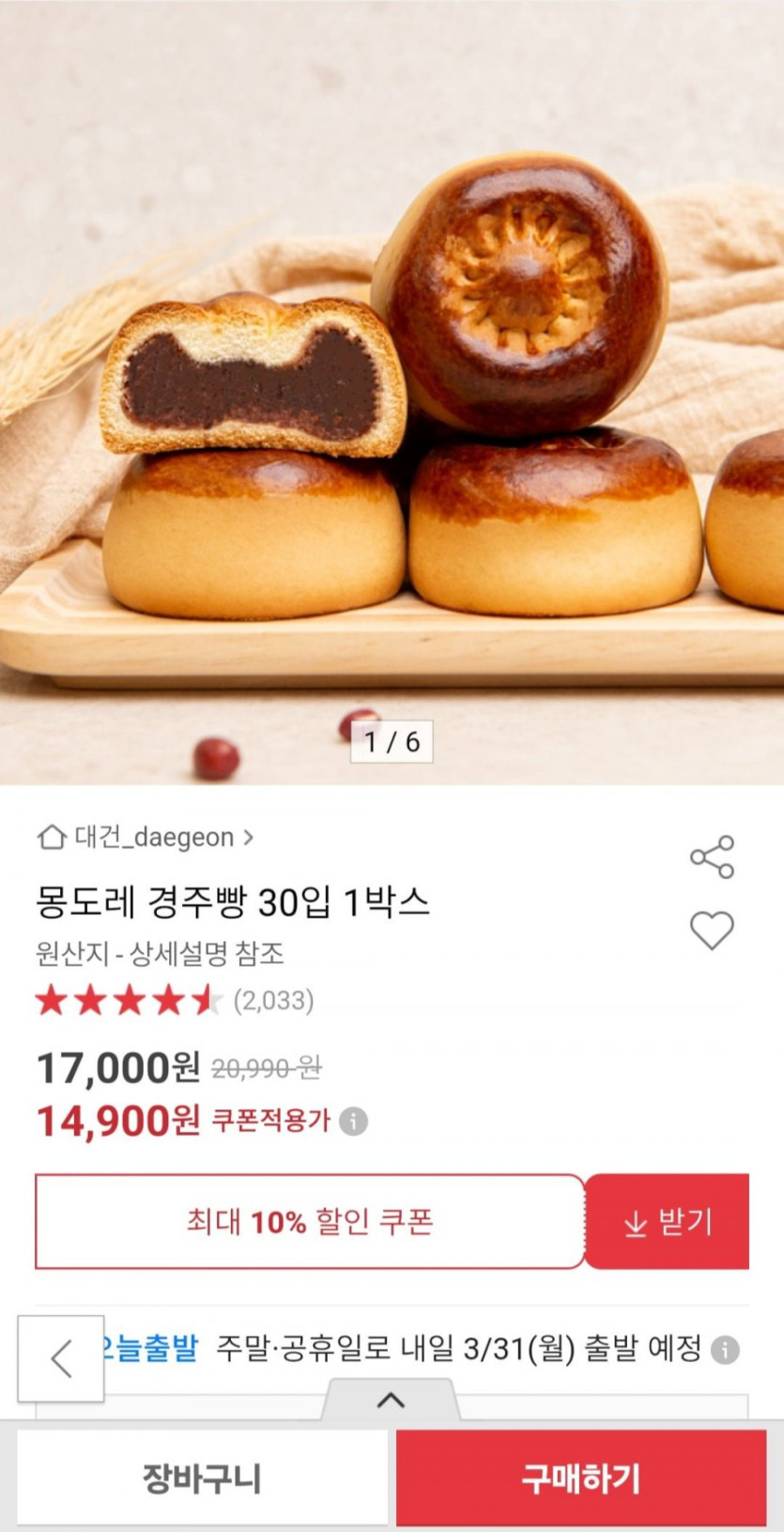Add product to wishlist with heart icon
The width and height of the screenshot is (784, 1532).
point(712,930)
